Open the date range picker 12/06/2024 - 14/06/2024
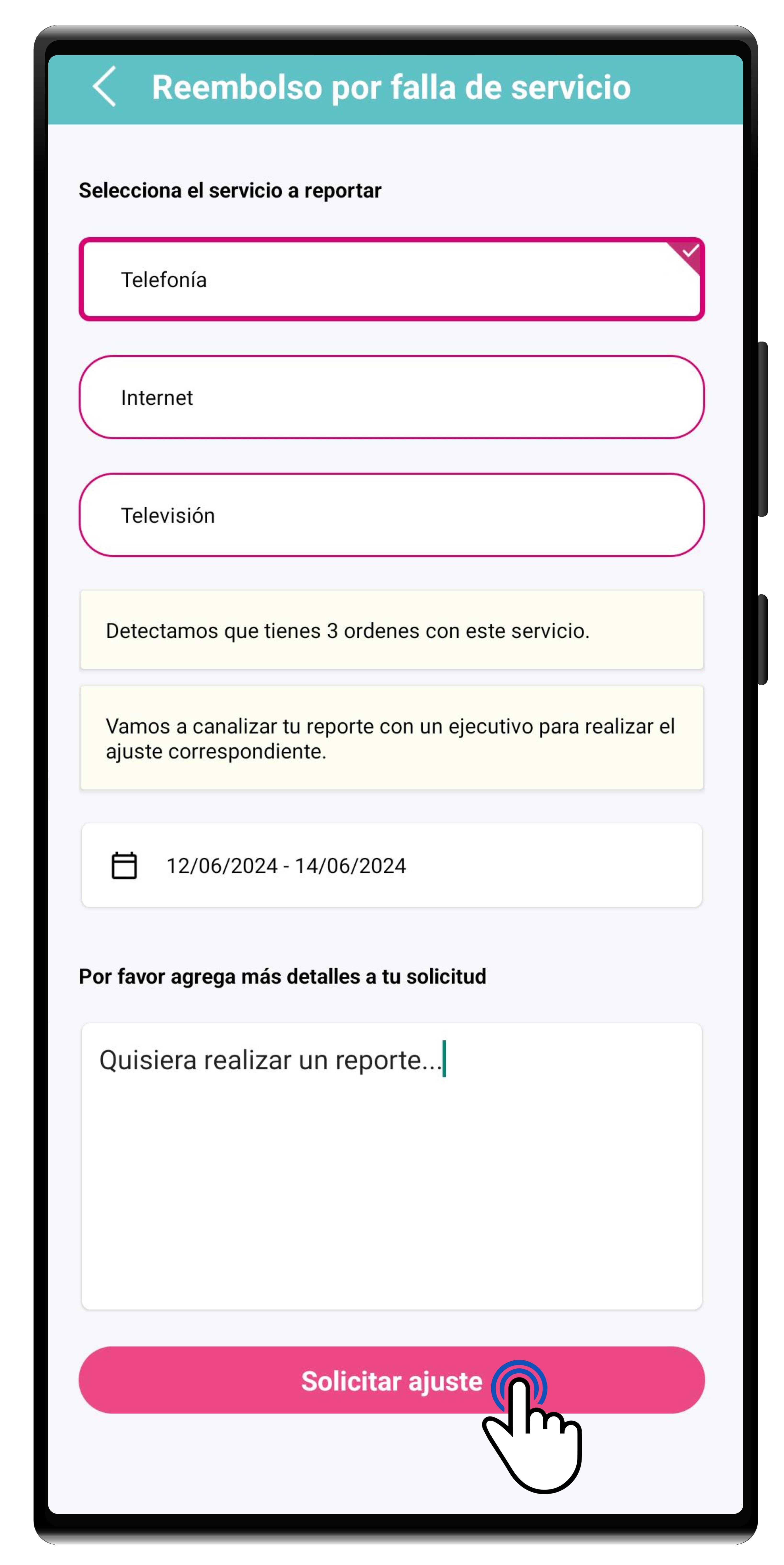 [x=391, y=865]
